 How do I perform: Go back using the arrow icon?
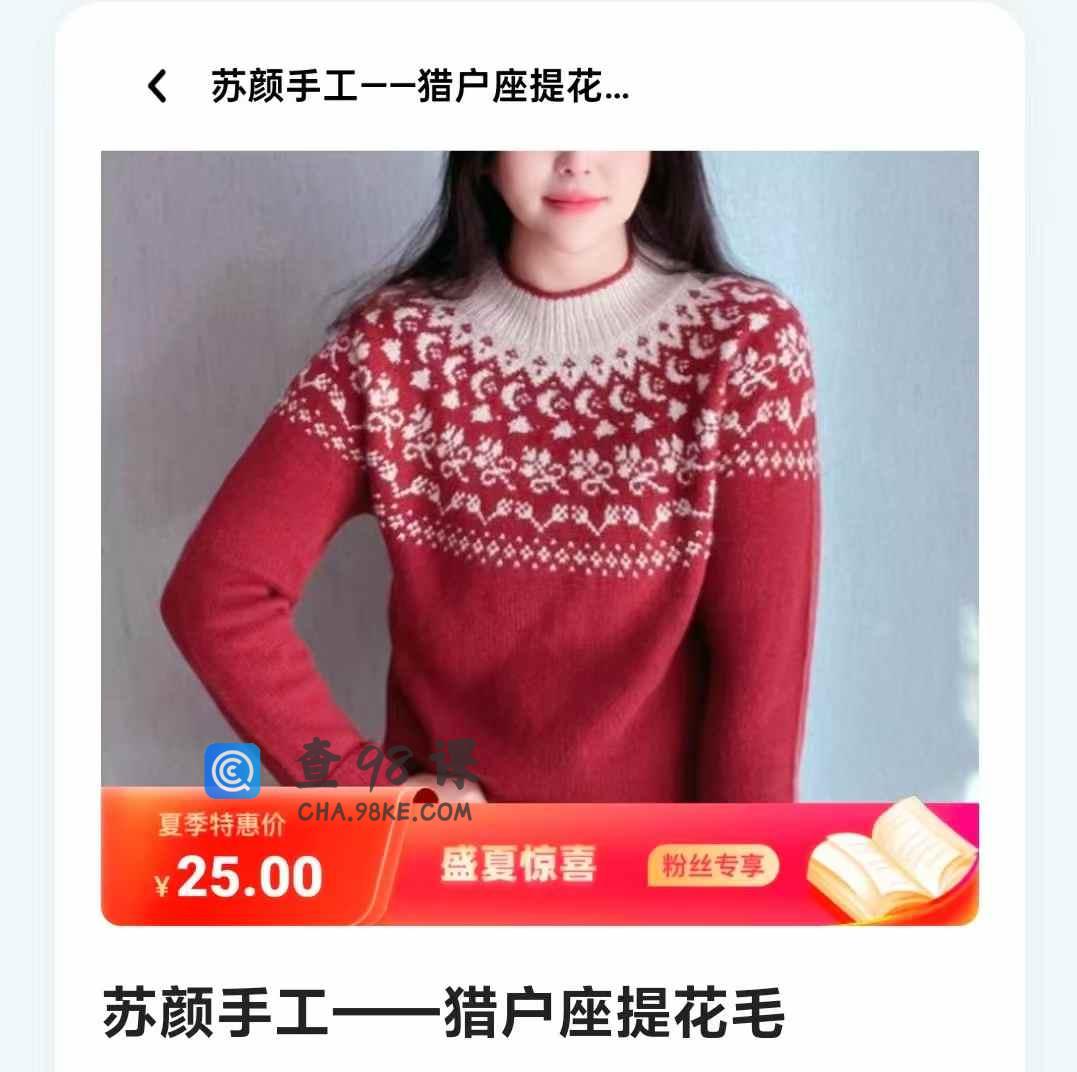[158, 87]
